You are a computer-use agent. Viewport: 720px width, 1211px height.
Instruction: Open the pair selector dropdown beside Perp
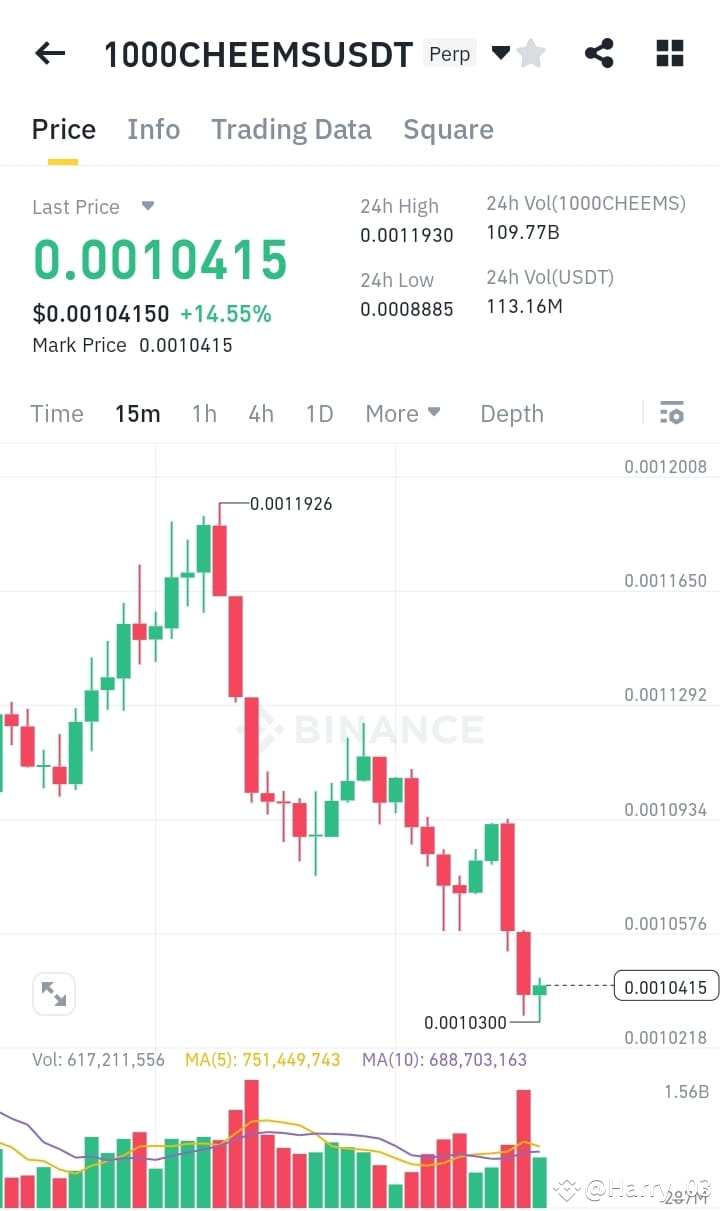point(500,53)
